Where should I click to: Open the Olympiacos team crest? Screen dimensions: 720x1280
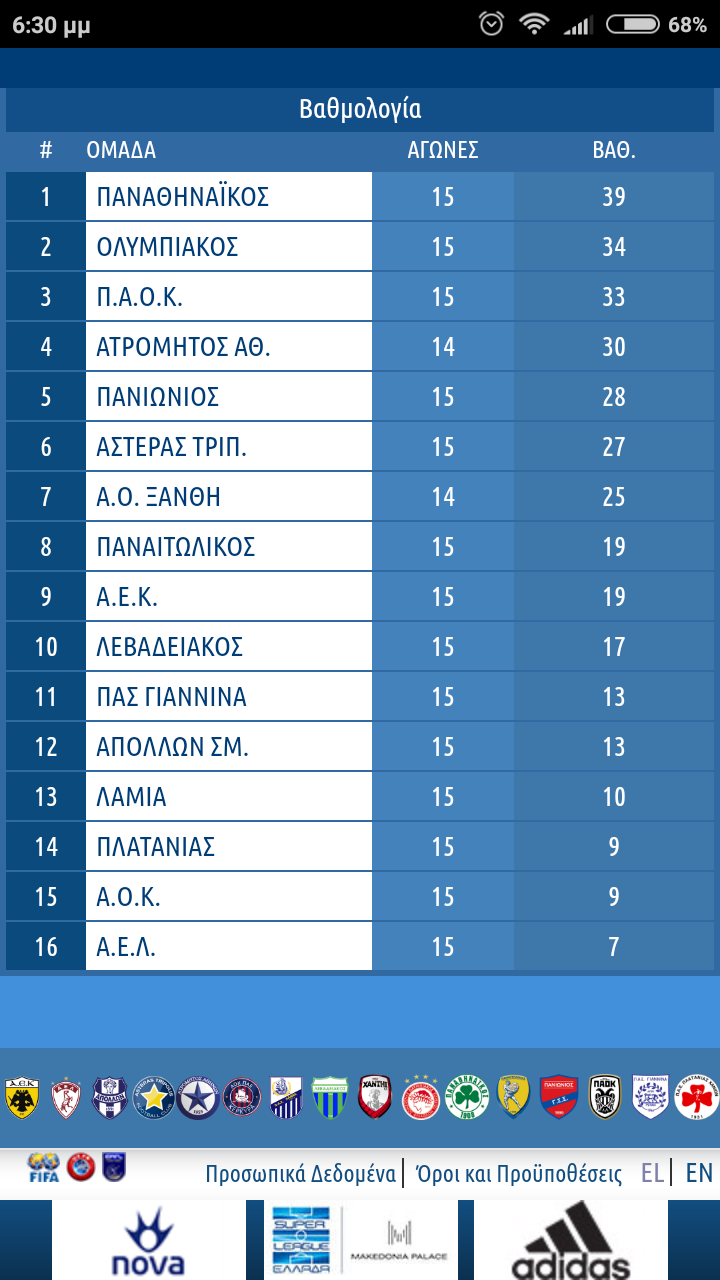pyautogui.click(x=421, y=1098)
